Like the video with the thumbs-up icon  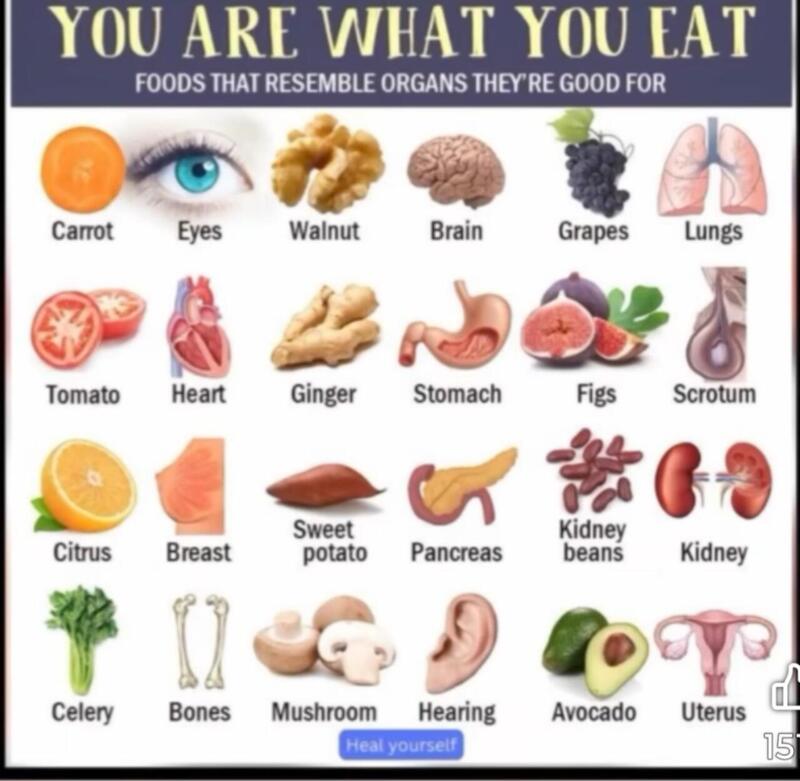pyautogui.click(x=787, y=690)
